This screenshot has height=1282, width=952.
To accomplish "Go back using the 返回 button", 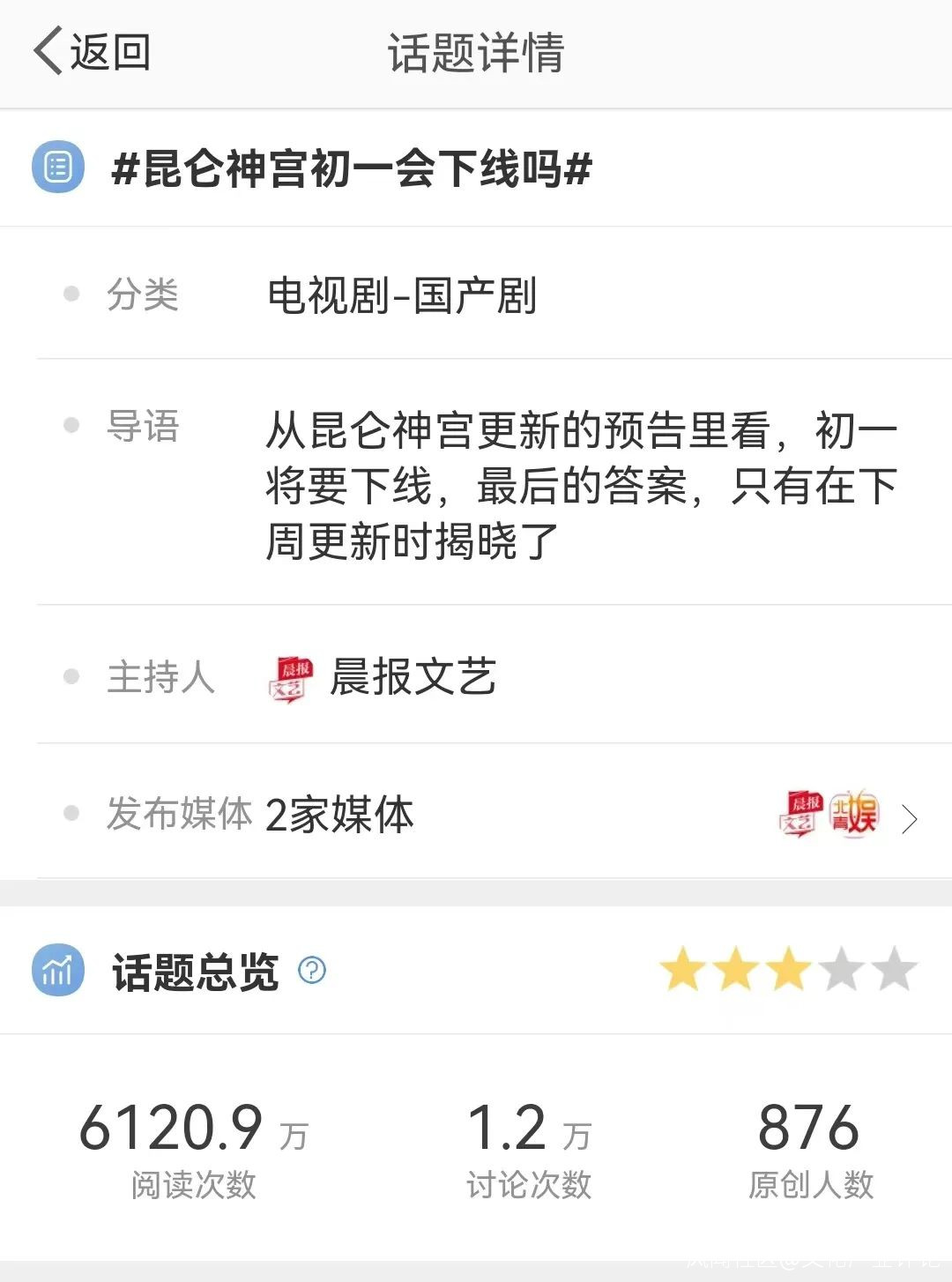I will pyautogui.click(x=92, y=51).
